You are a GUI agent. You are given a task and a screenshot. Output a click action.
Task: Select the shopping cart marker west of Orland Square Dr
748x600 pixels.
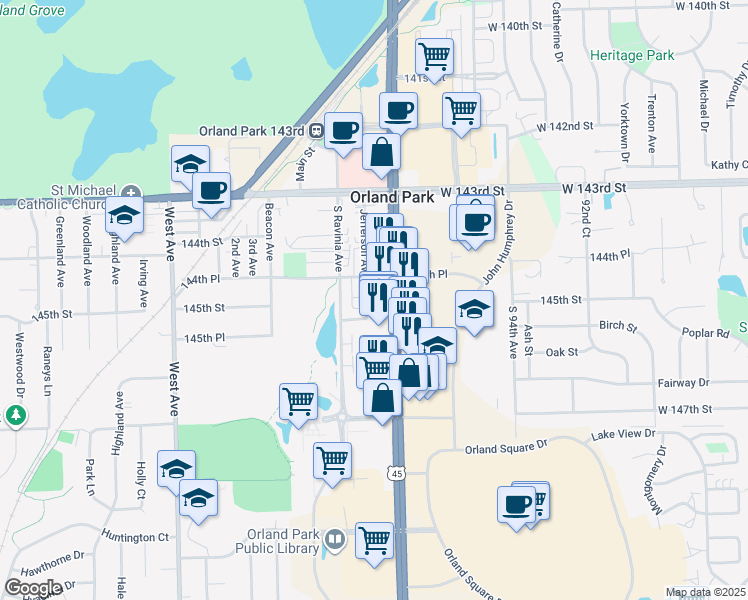333,460
